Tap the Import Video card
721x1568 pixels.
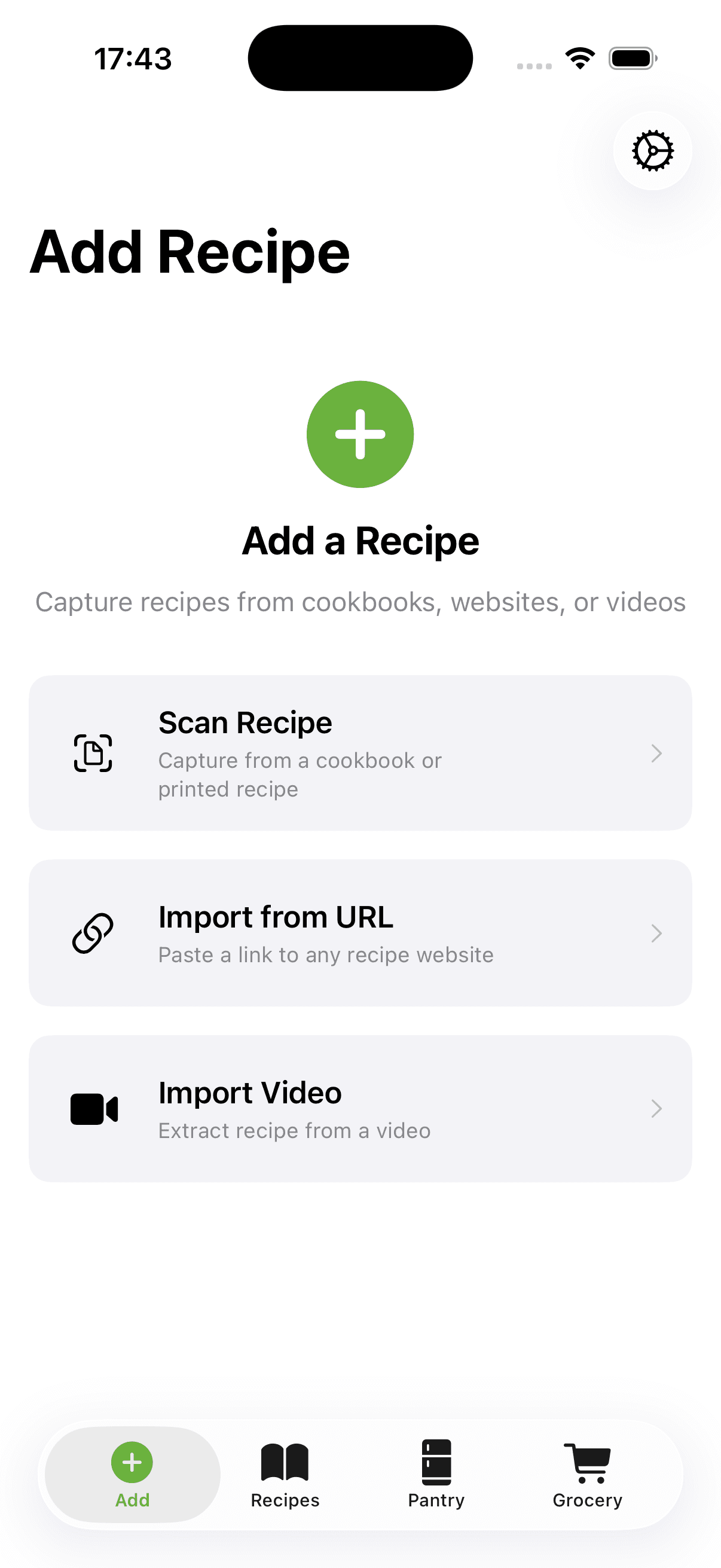[360, 1109]
